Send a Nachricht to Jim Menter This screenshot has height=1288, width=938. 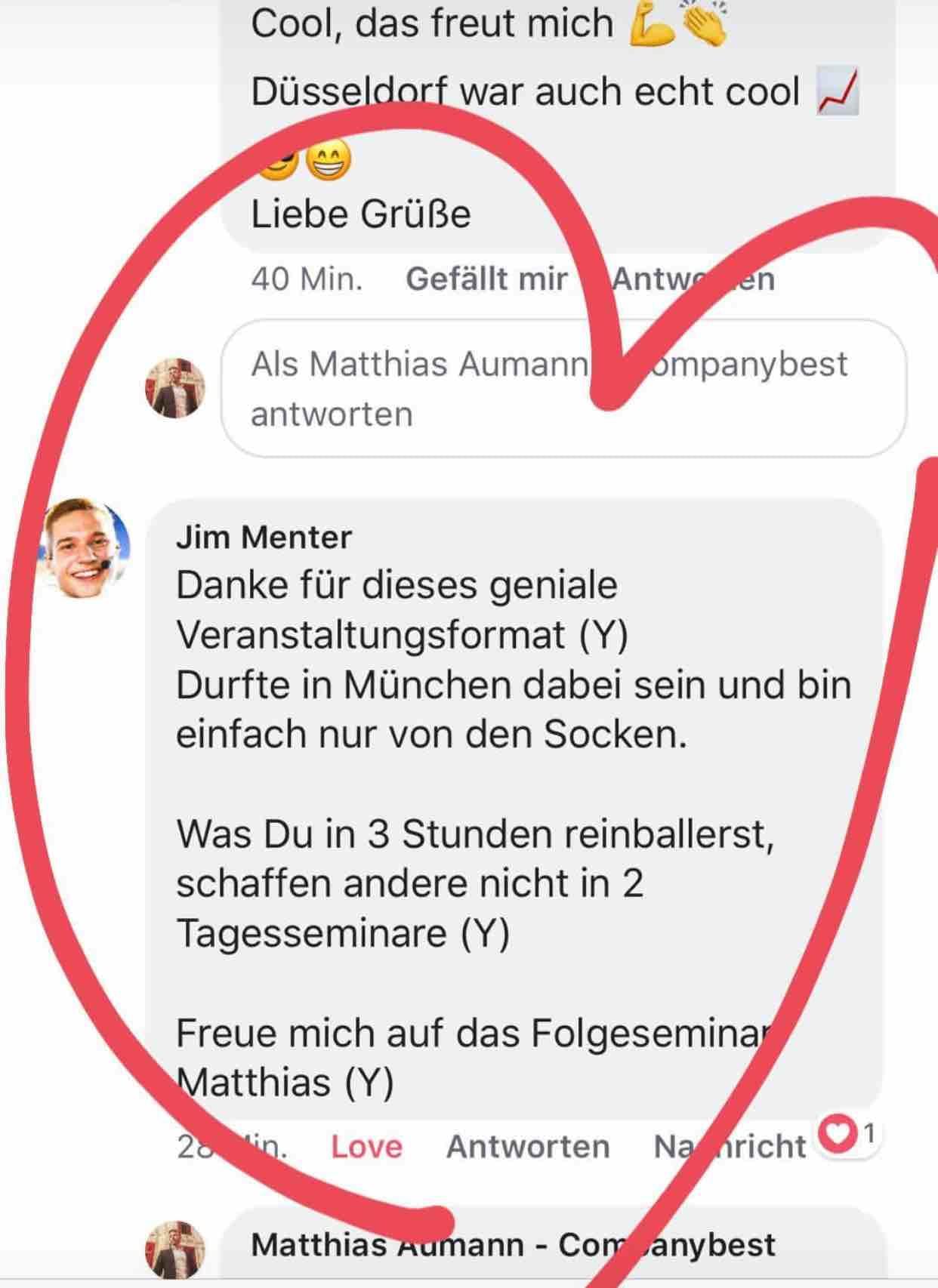coord(729,1146)
